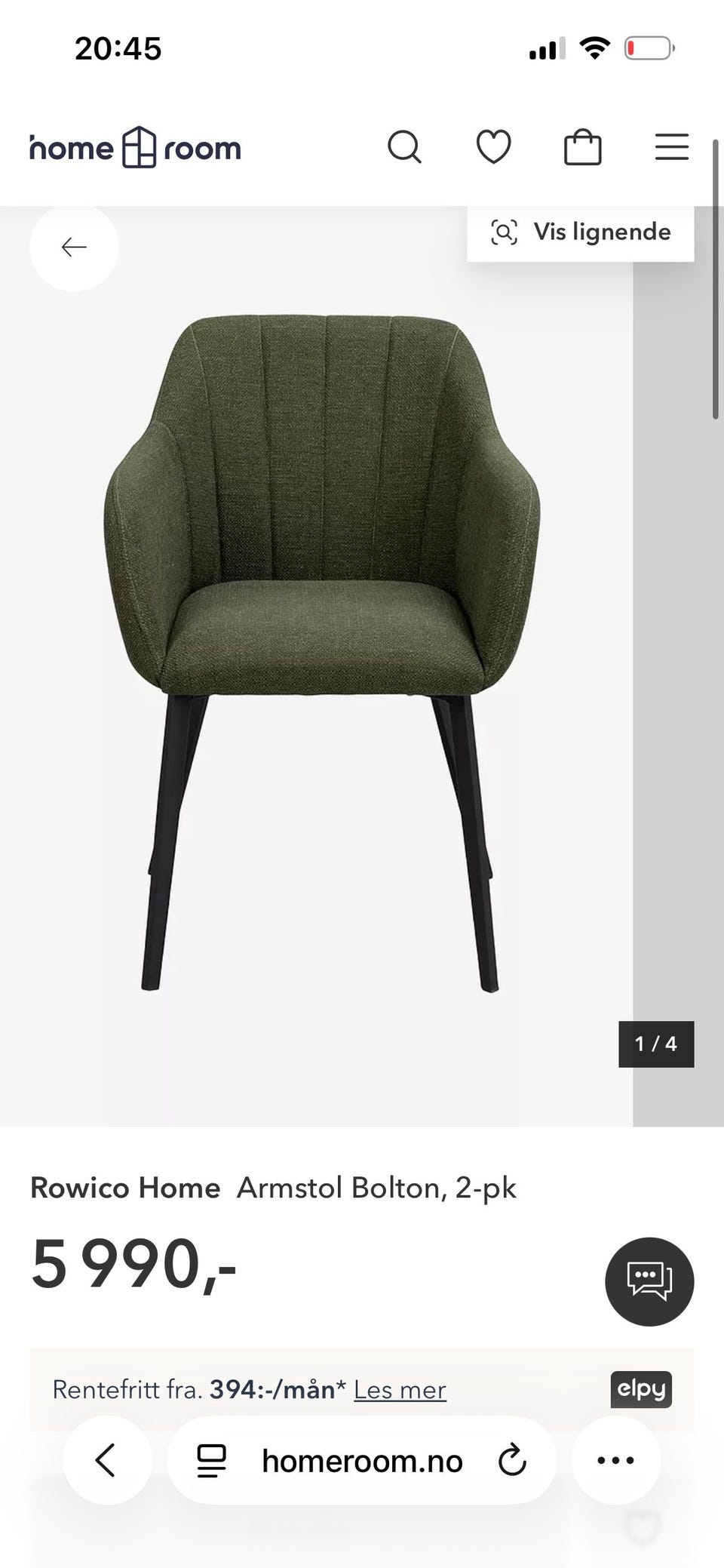Open the green armchair product image

[x=321, y=649]
